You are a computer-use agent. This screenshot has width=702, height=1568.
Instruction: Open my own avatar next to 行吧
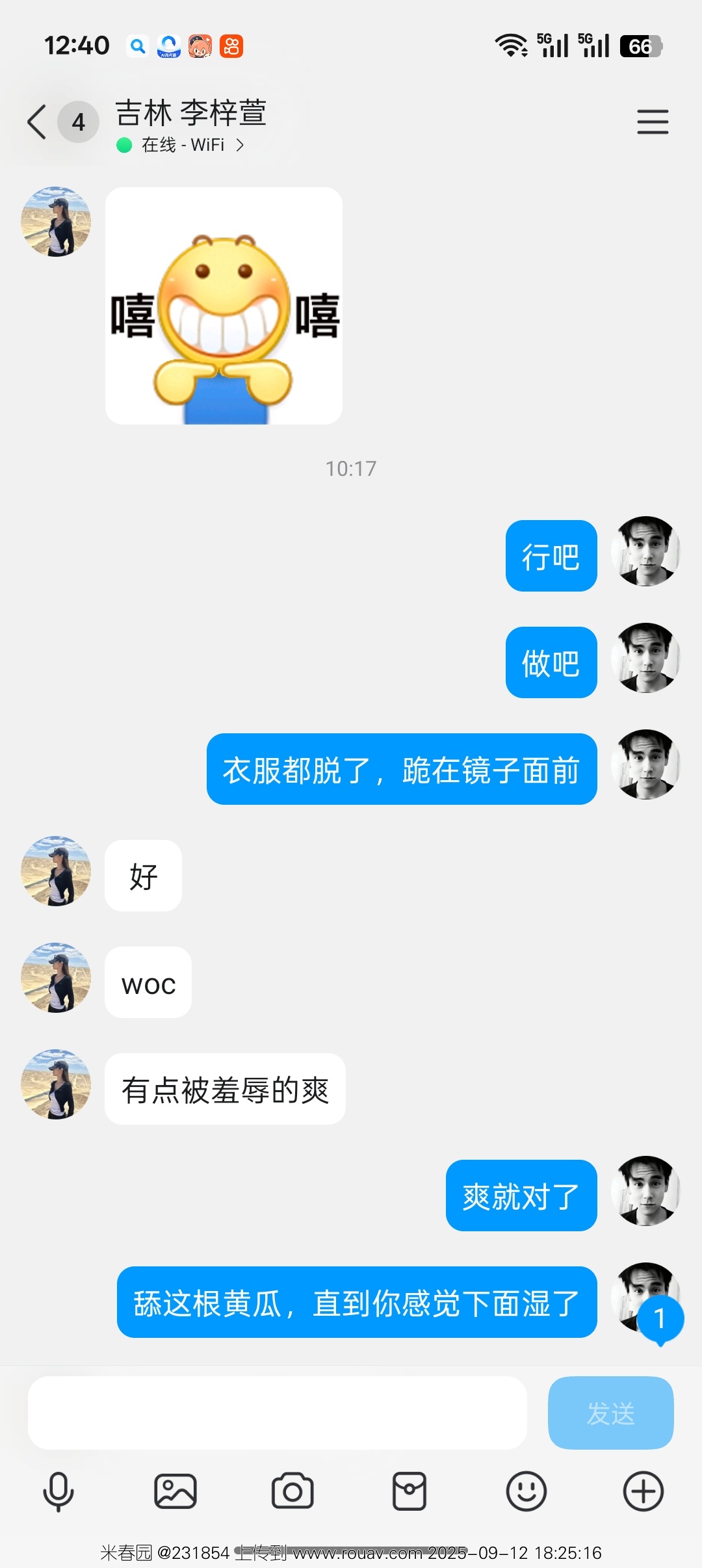645,551
